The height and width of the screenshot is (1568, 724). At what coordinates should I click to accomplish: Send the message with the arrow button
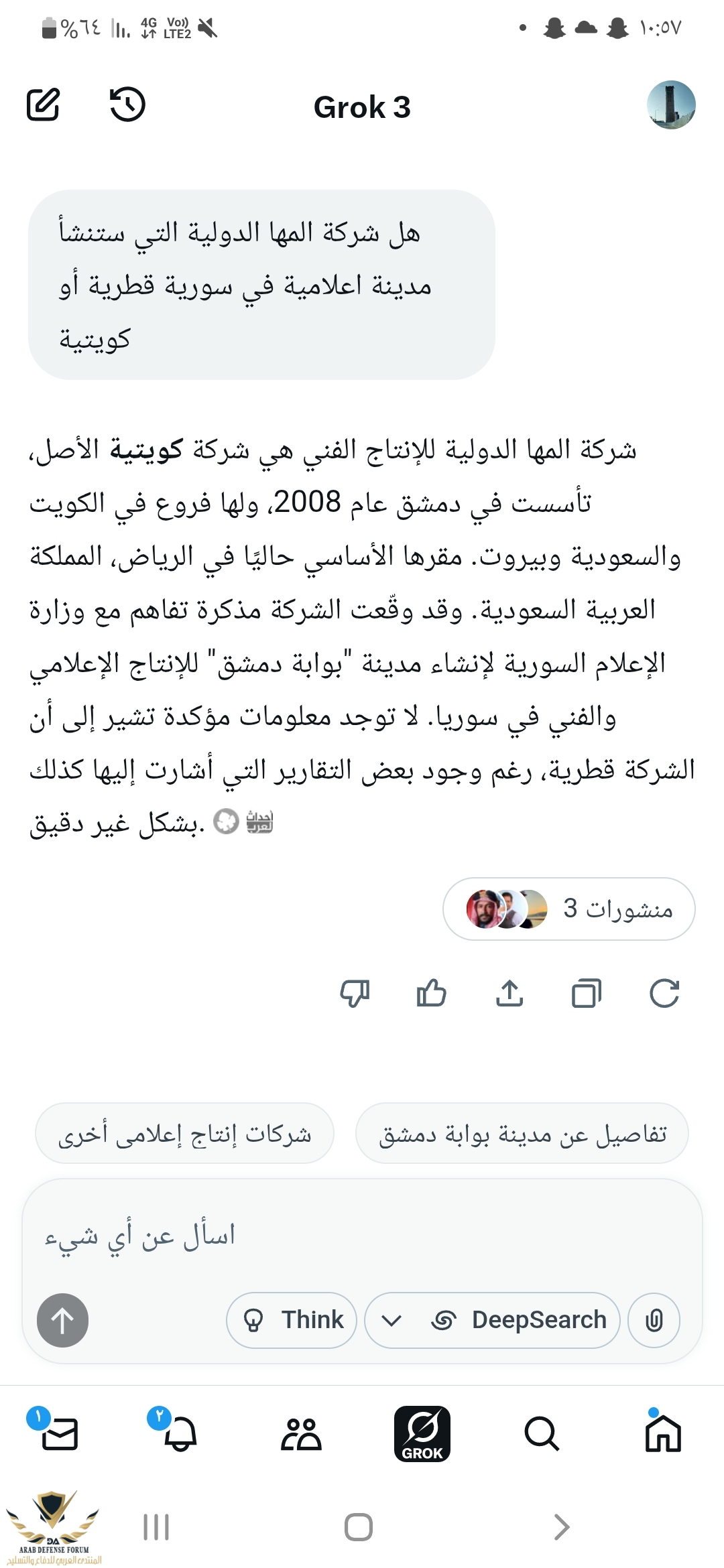click(x=62, y=1320)
